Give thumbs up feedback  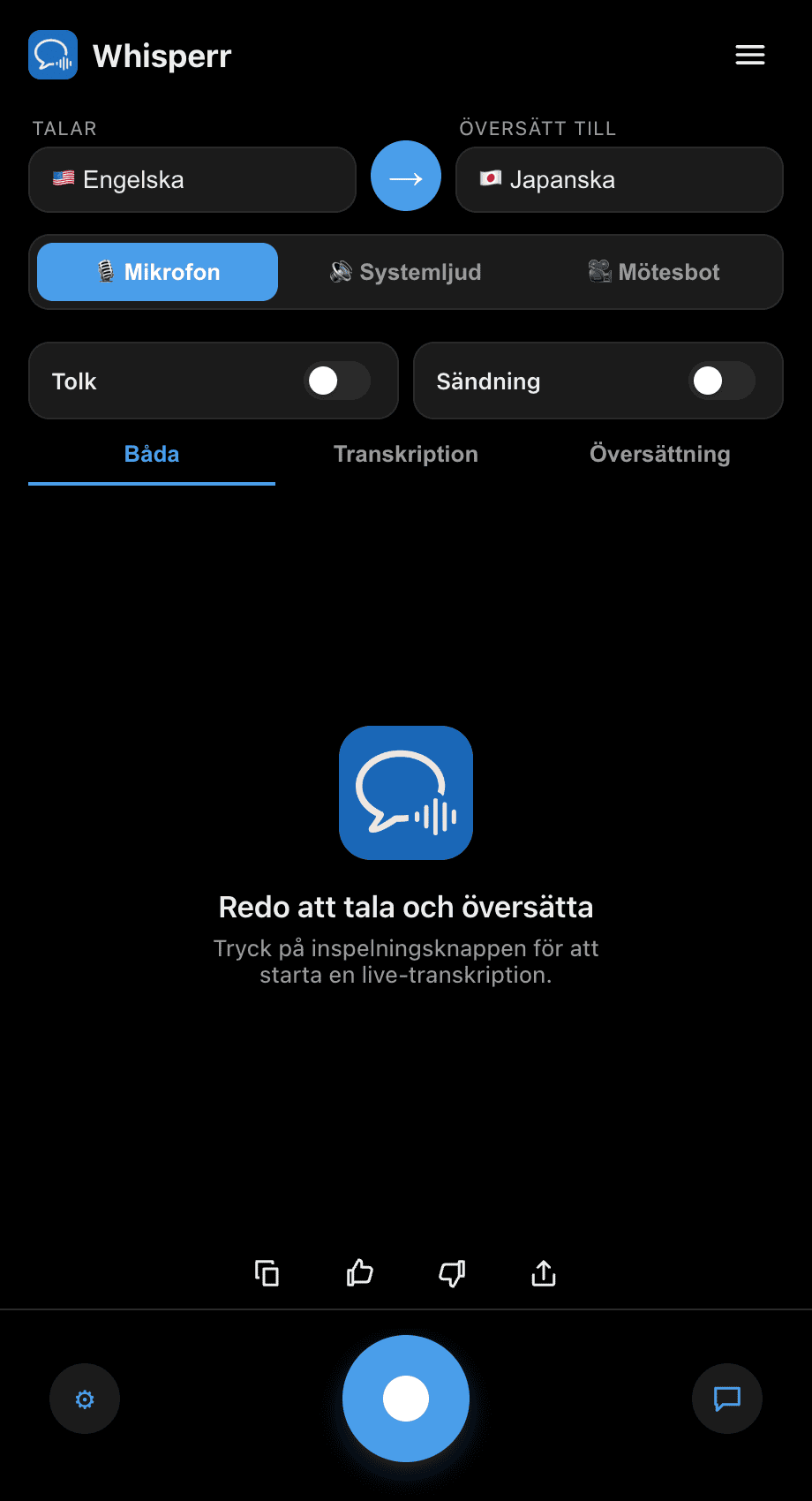coord(359,1273)
